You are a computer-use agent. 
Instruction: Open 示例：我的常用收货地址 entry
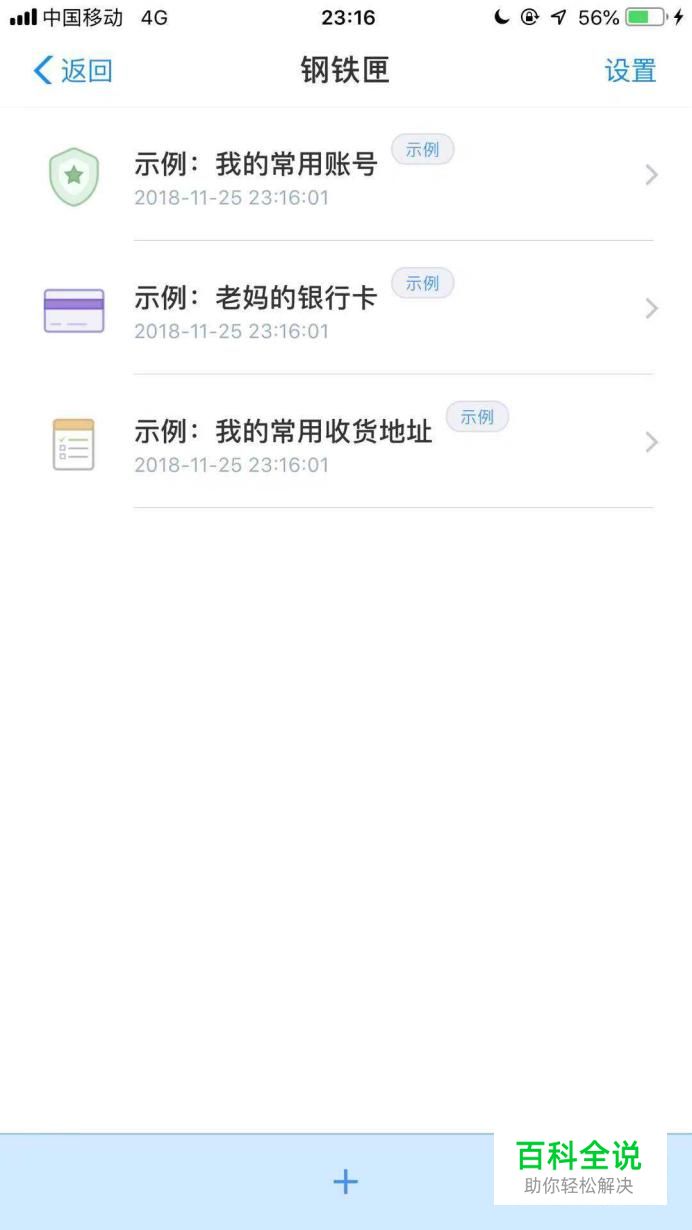(346, 441)
